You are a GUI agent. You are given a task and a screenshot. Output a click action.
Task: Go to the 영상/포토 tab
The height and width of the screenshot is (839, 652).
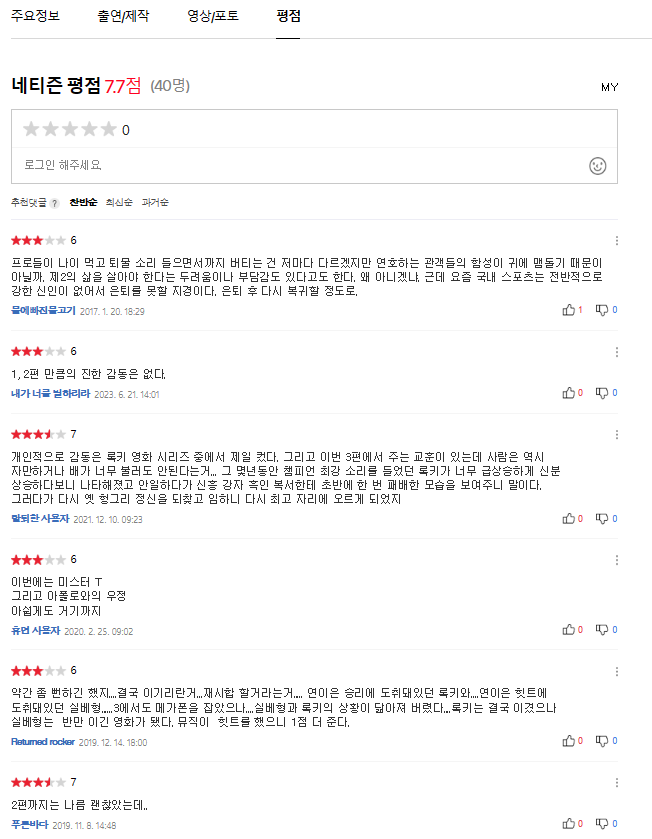pyautogui.click(x=213, y=16)
